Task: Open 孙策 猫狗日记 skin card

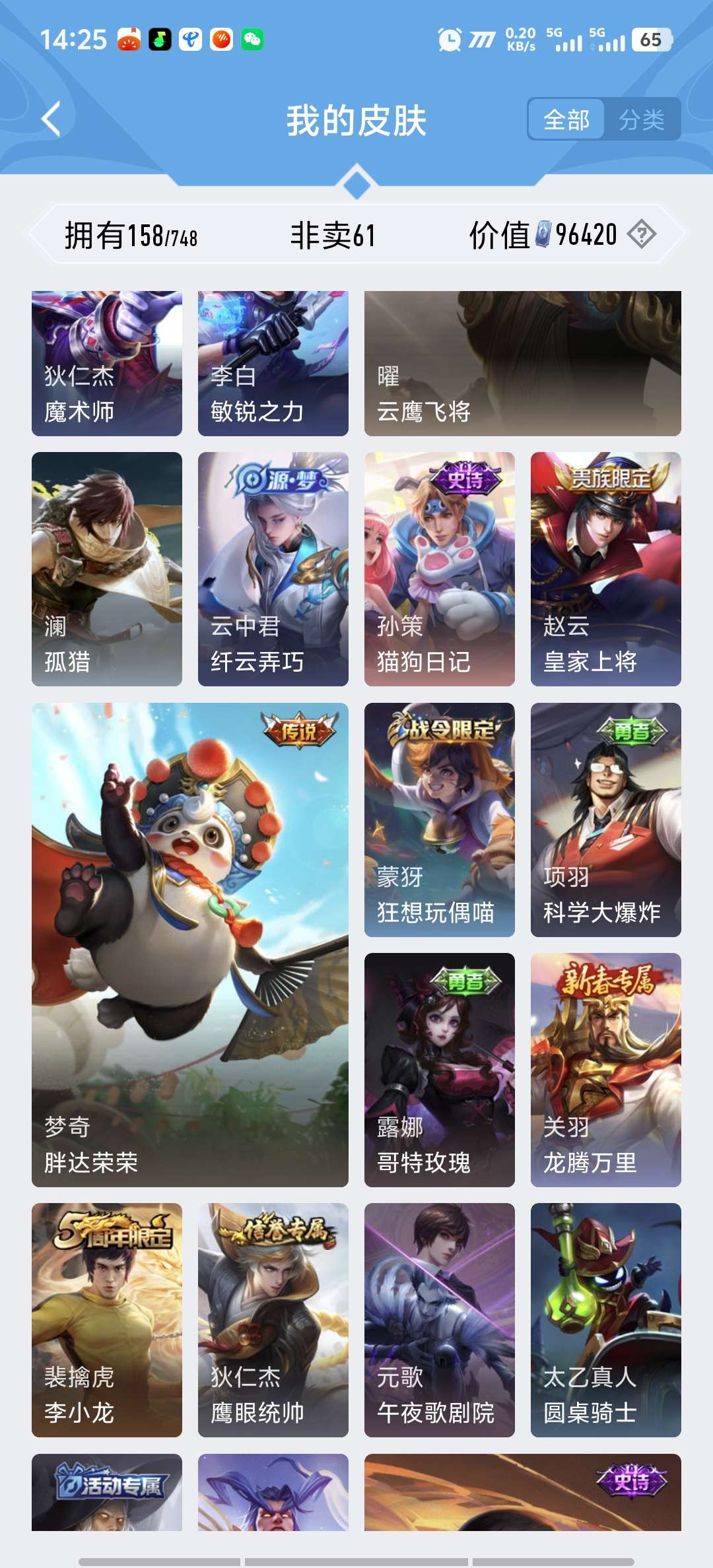Action: [x=439, y=568]
